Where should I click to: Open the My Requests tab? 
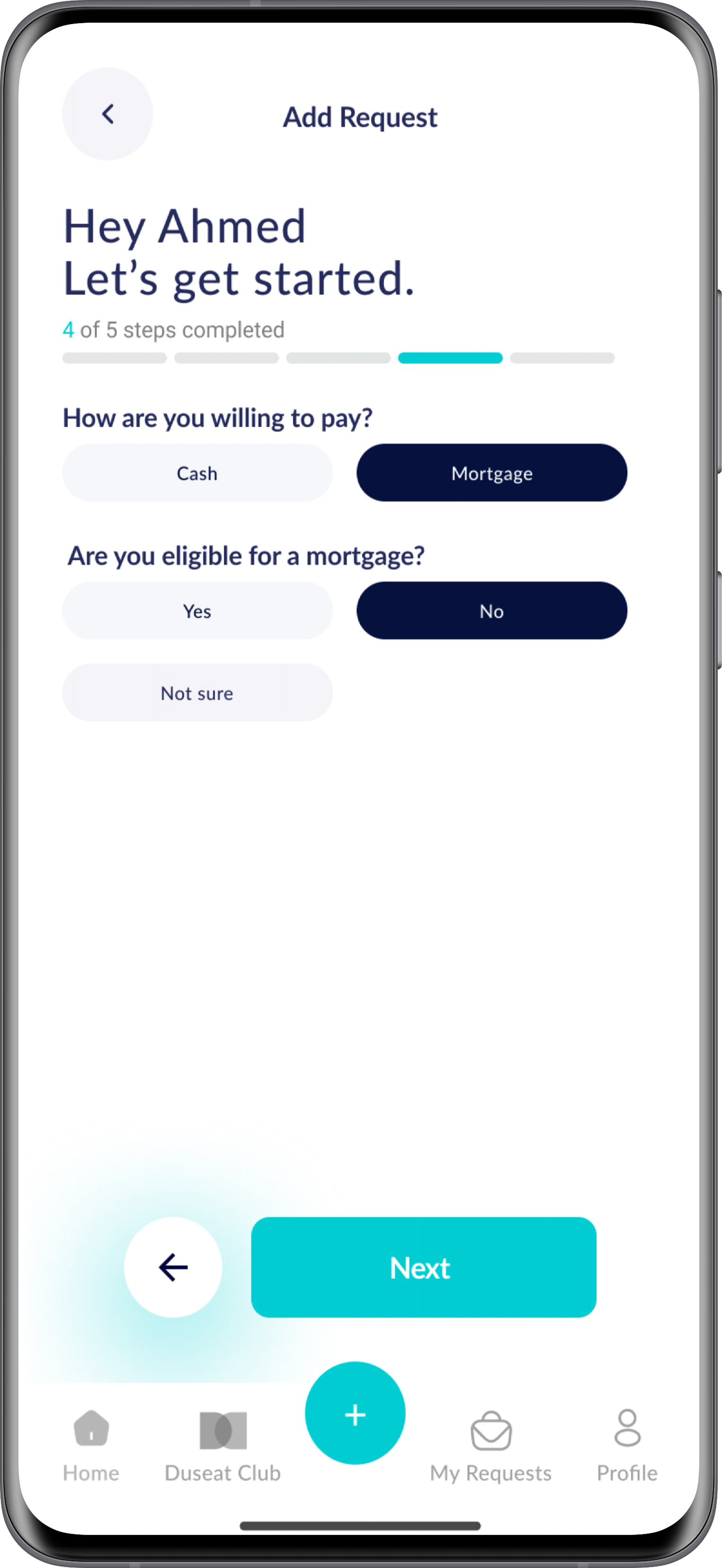[x=491, y=1444]
